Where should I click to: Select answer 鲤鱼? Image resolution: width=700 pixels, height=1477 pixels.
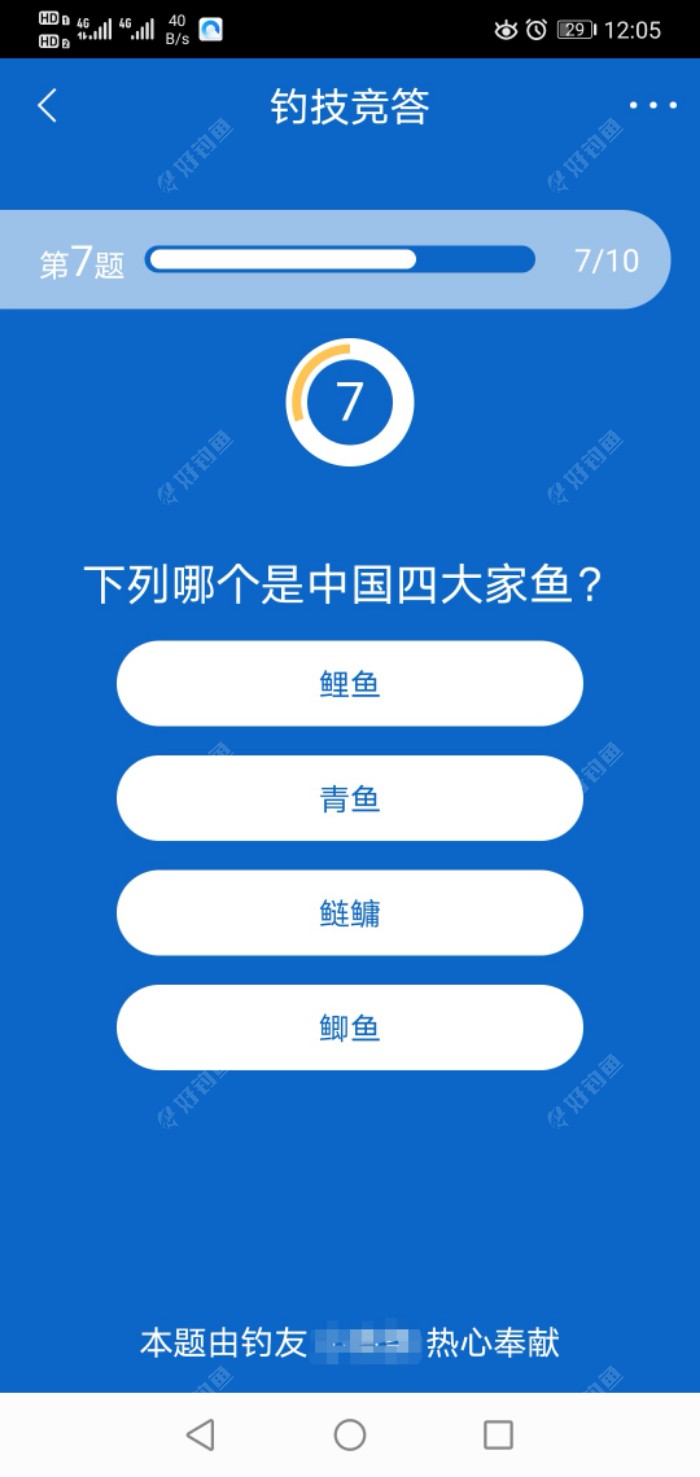349,684
